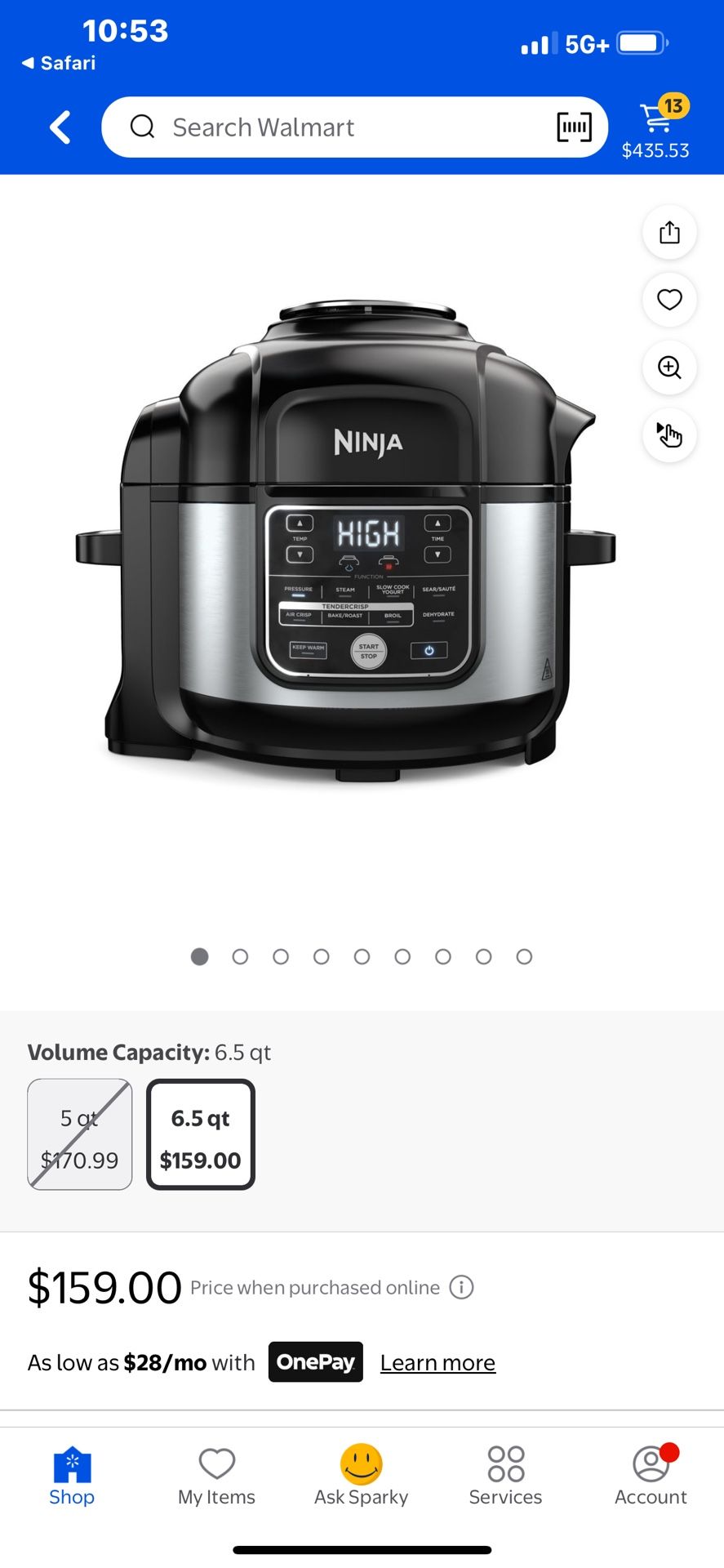The width and height of the screenshot is (724, 1568).
Task: Switch to the Services tab
Action: [x=505, y=1477]
